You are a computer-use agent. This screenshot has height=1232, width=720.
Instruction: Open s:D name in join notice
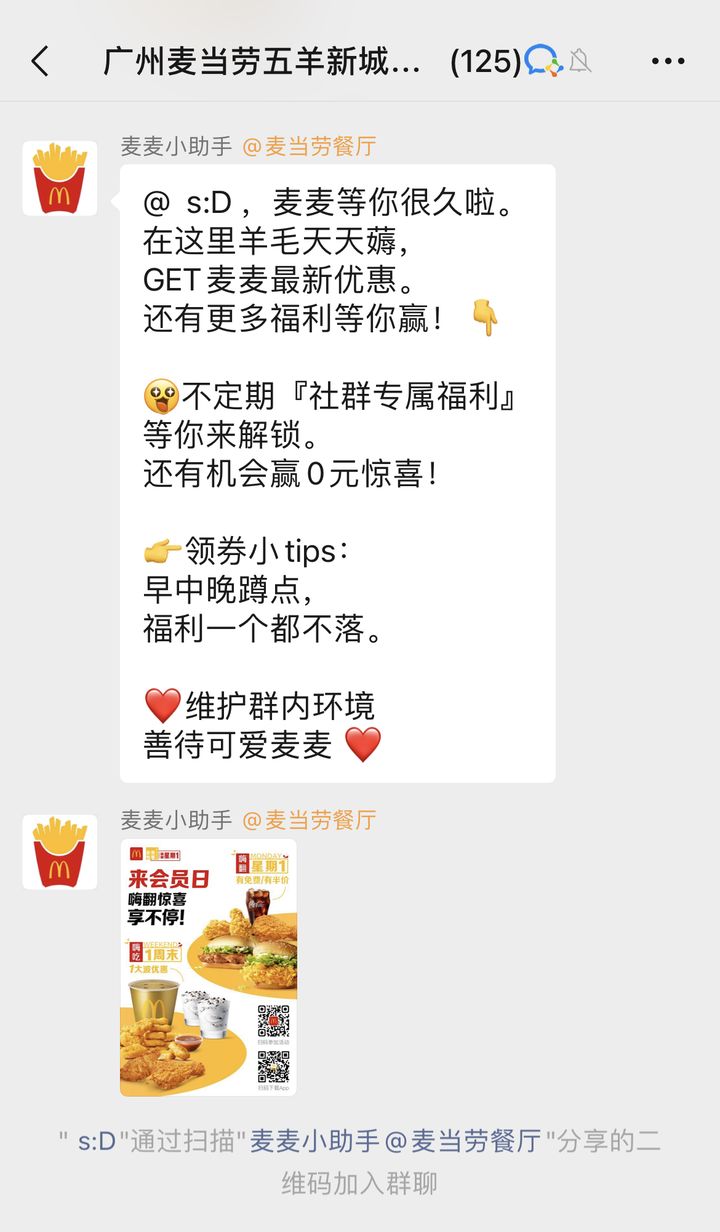tap(97, 1141)
